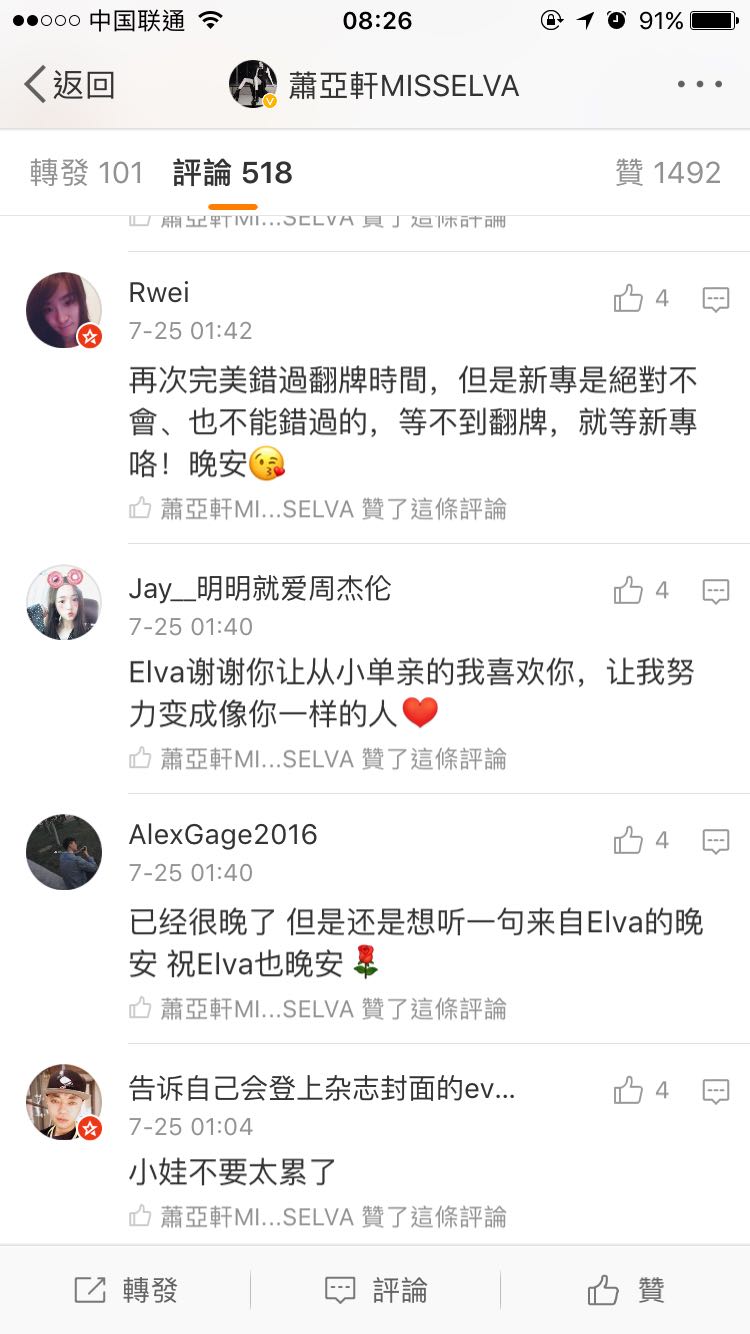Like Rwei's comment

pyautogui.click(x=629, y=299)
